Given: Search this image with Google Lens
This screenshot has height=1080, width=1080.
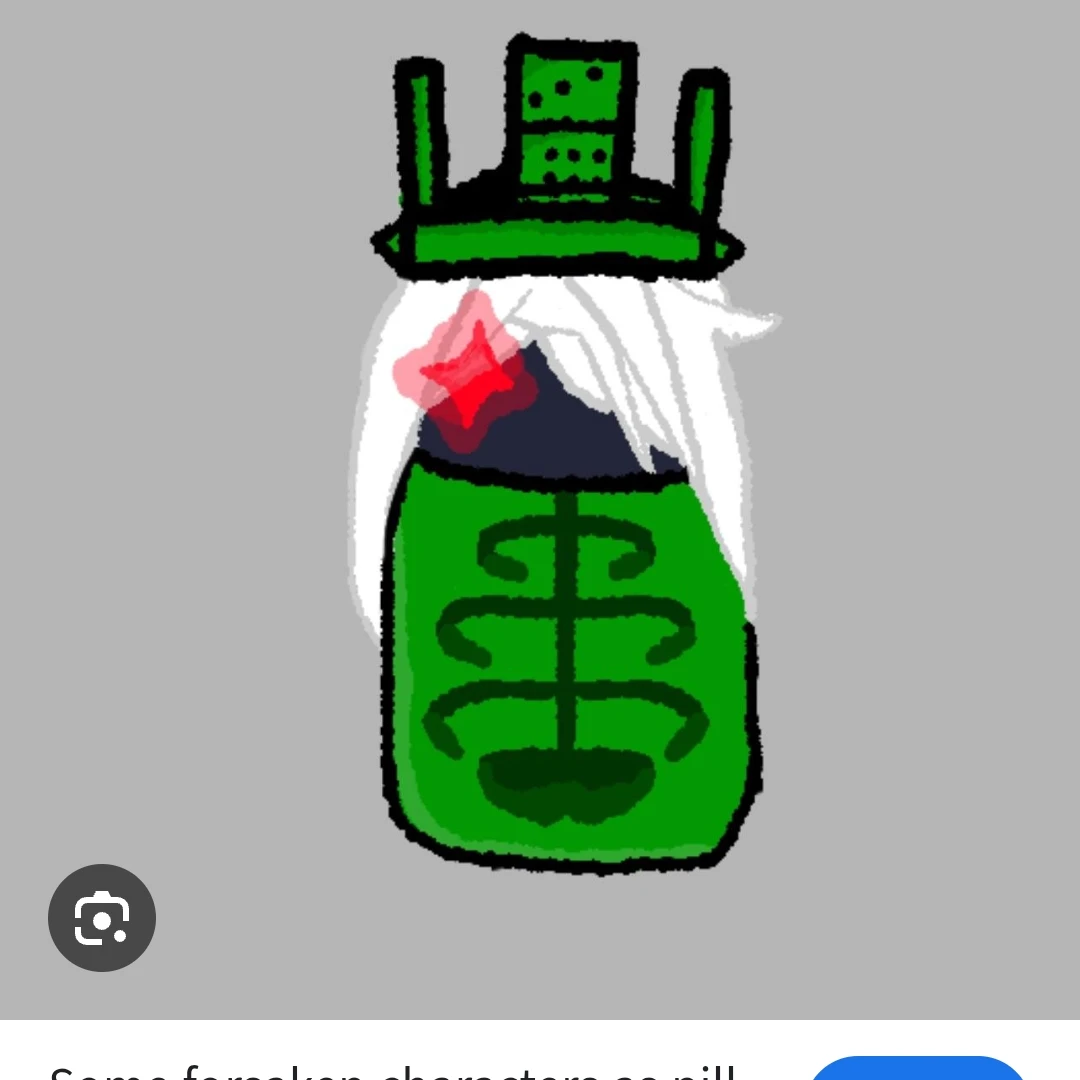Looking at the screenshot, I should [102, 917].
